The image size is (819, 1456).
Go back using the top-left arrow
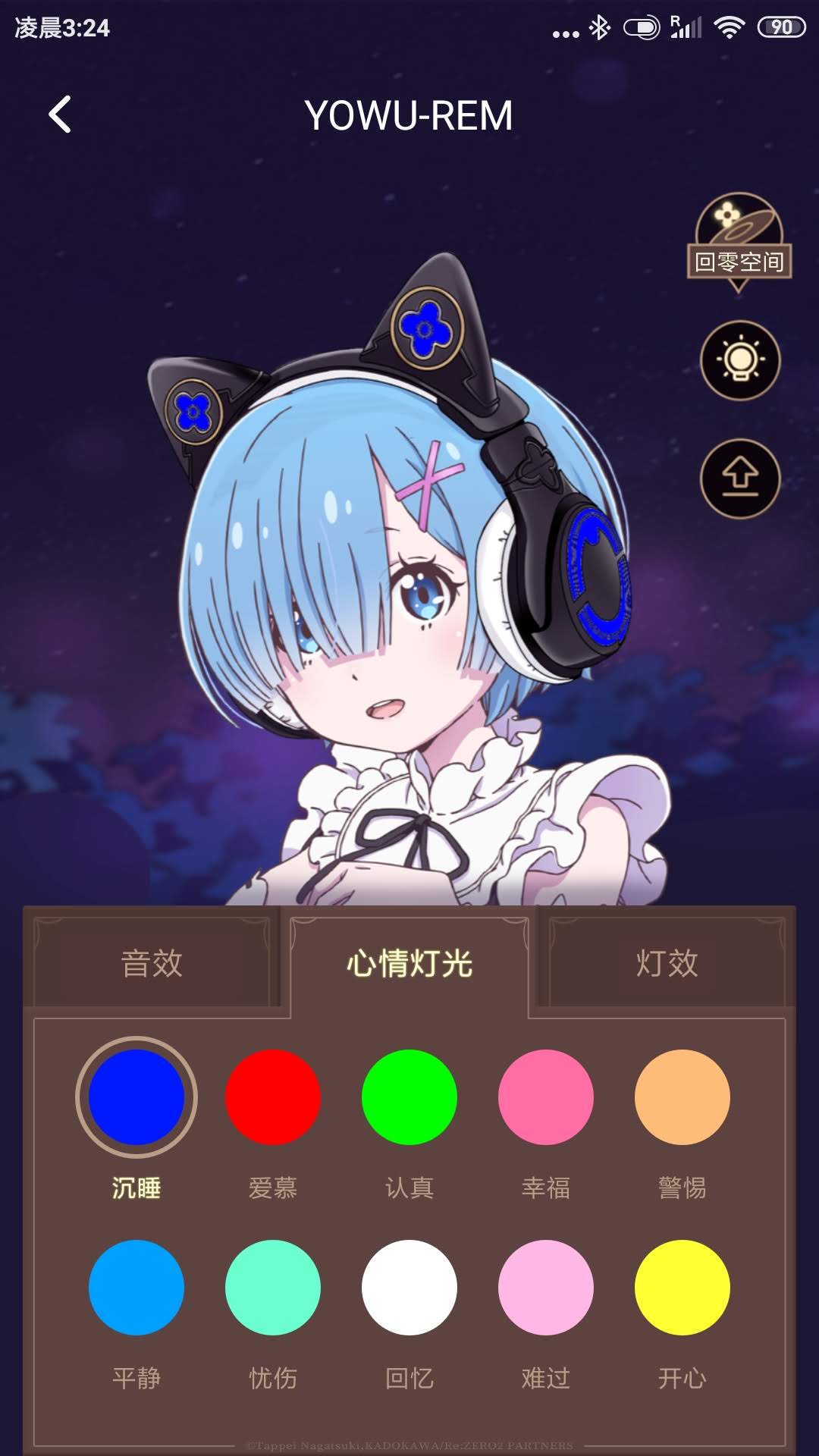(x=60, y=115)
